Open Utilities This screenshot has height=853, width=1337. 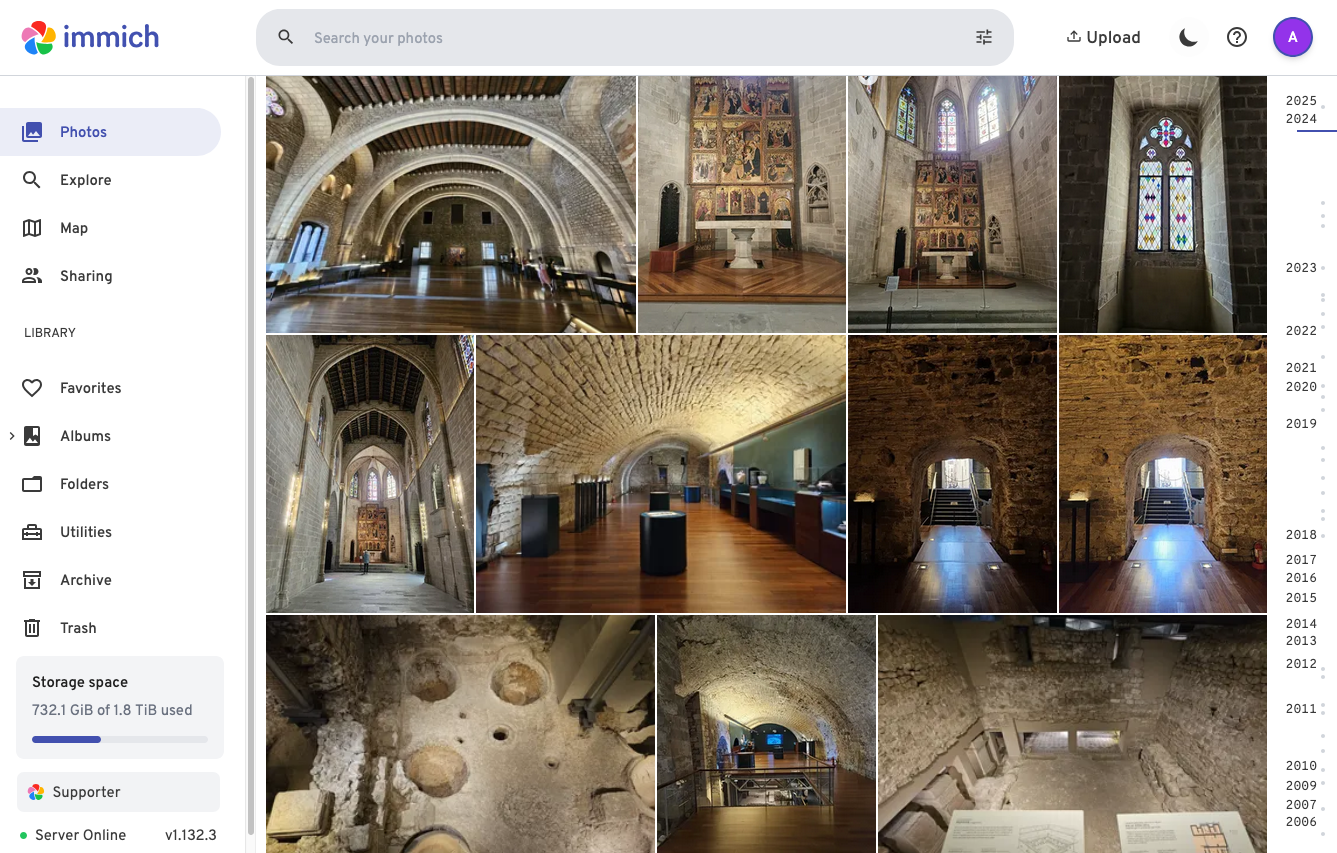tap(86, 532)
